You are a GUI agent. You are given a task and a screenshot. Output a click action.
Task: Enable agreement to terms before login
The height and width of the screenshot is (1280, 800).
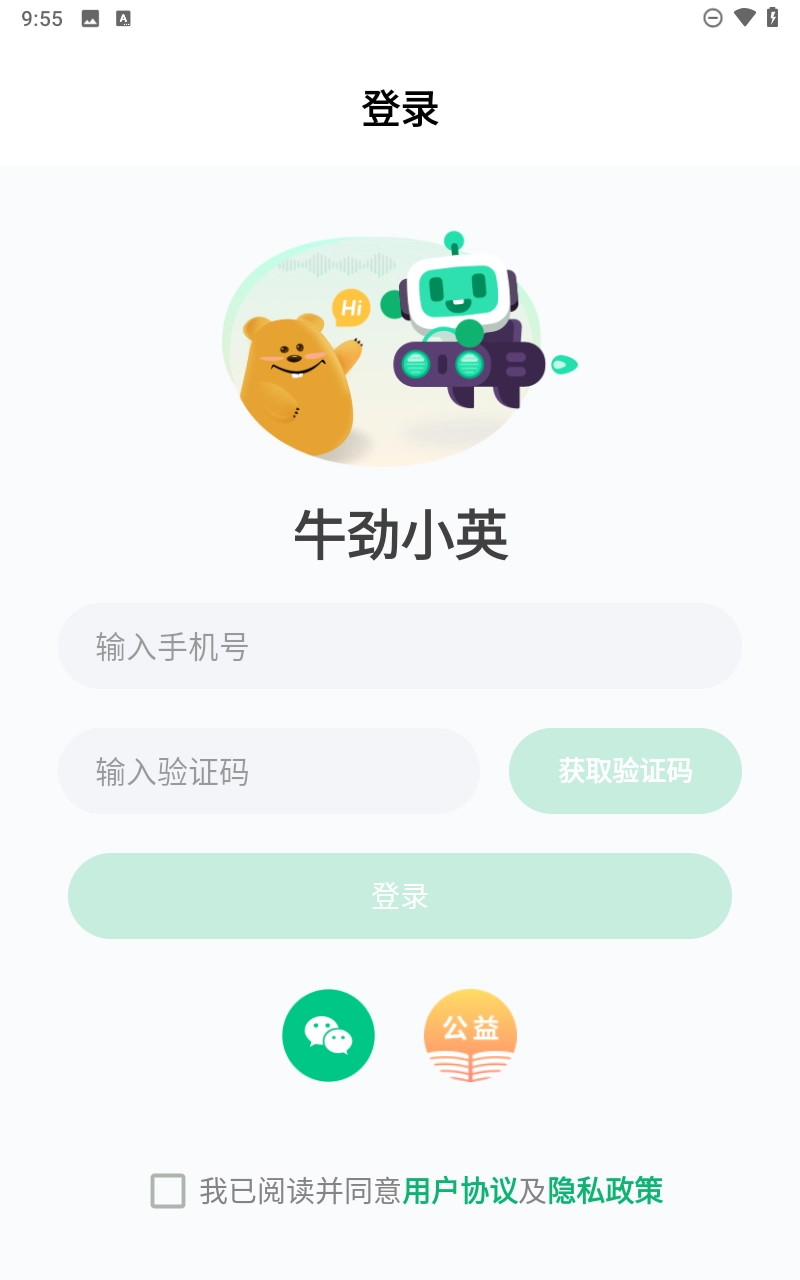pyautogui.click(x=167, y=1191)
